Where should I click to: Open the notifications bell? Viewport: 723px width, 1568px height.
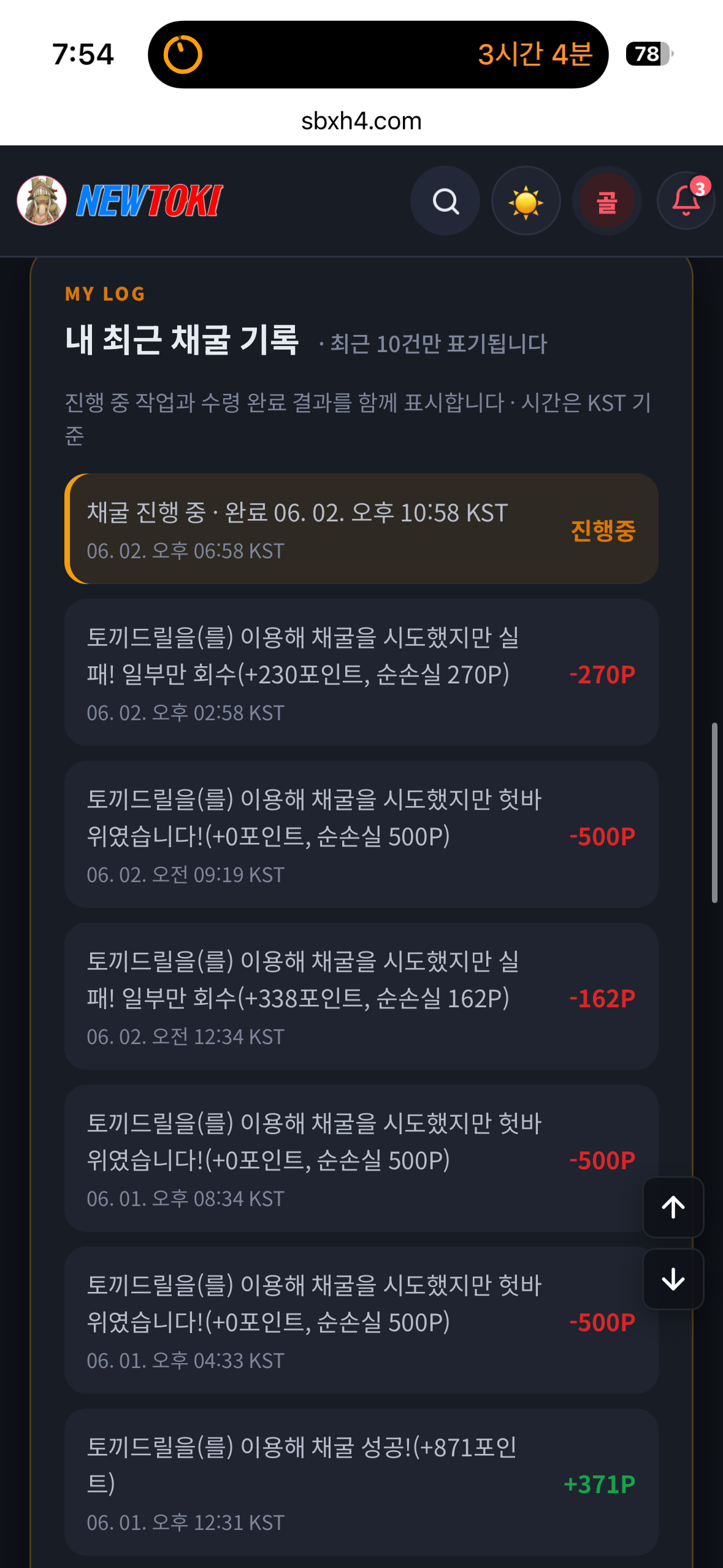(686, 201)
